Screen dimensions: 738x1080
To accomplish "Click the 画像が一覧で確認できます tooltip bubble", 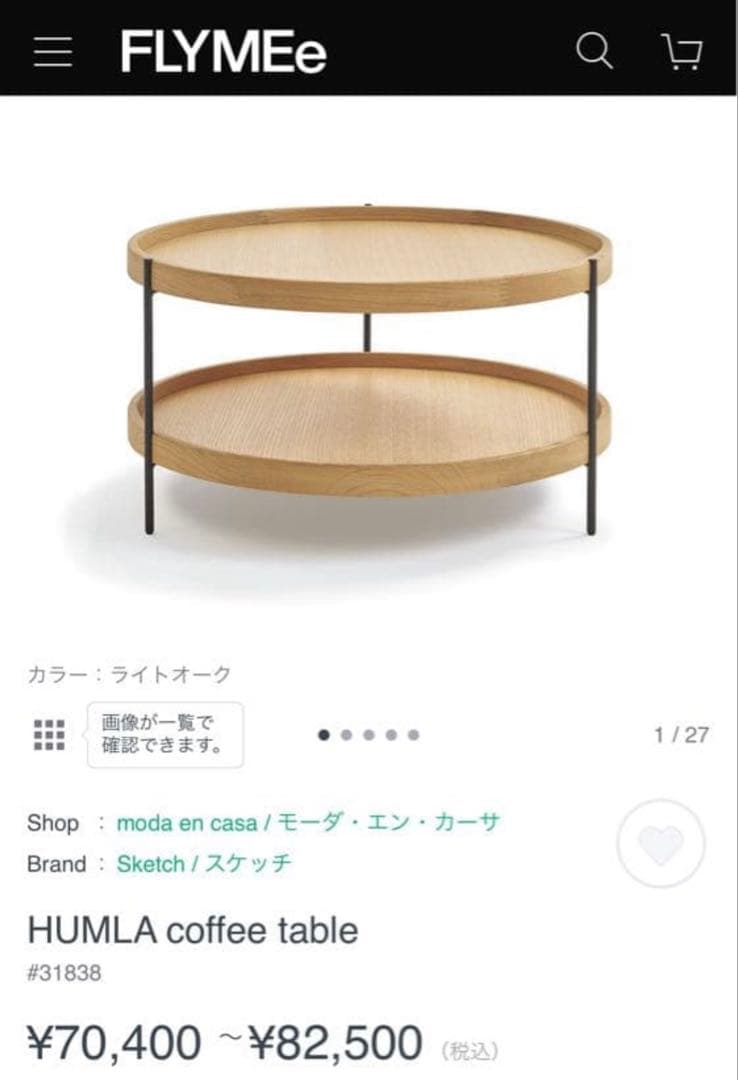I will coord(165,734).
